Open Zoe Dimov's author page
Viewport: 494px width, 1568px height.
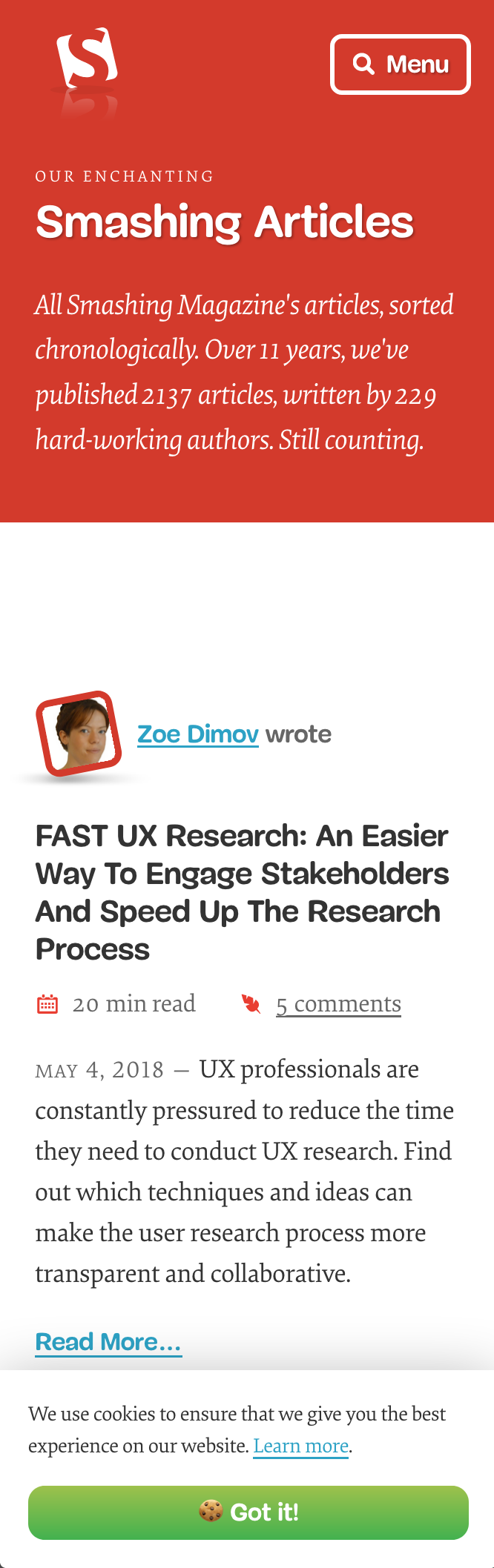coord(197,734)
